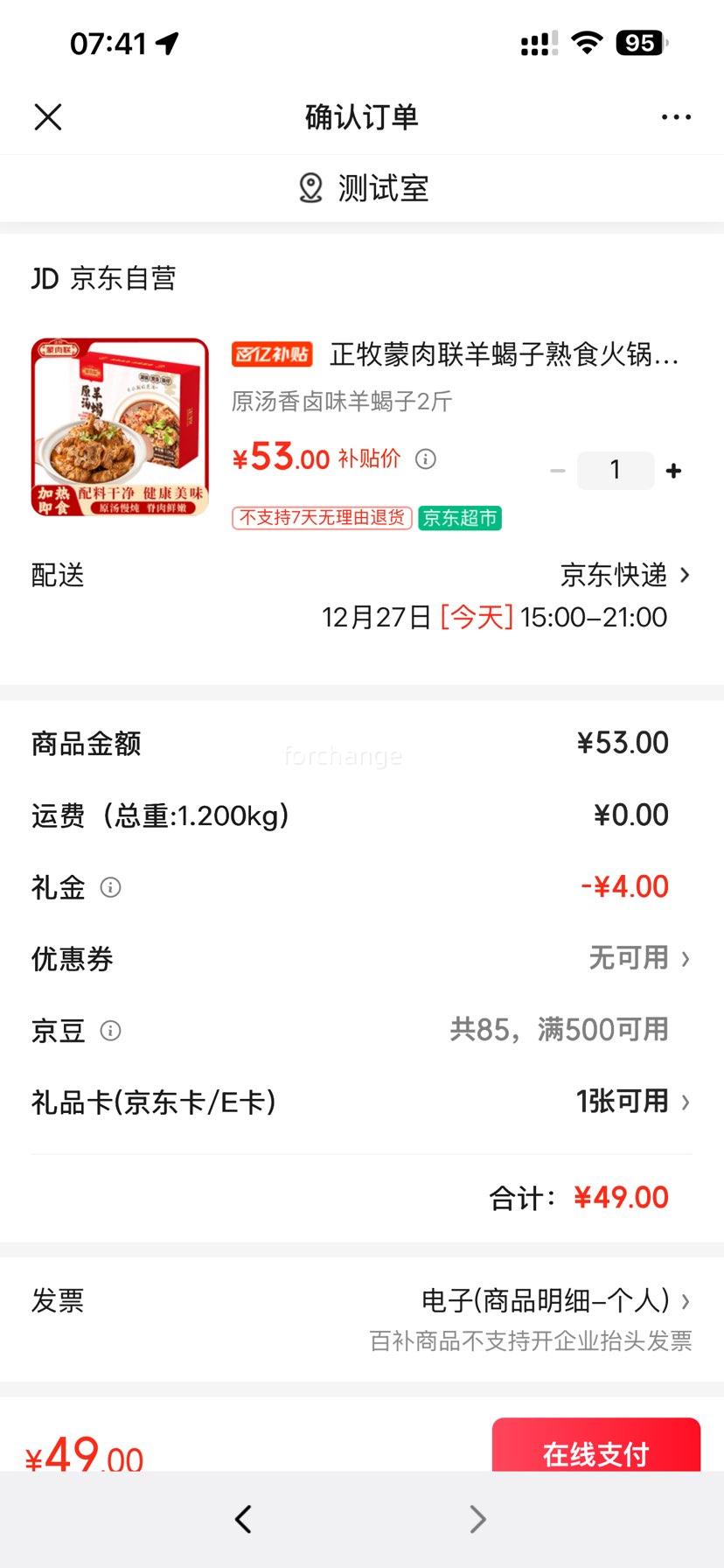
Task: Edit the quantity field
Action: pyautogui.click(x=616, y=471)
